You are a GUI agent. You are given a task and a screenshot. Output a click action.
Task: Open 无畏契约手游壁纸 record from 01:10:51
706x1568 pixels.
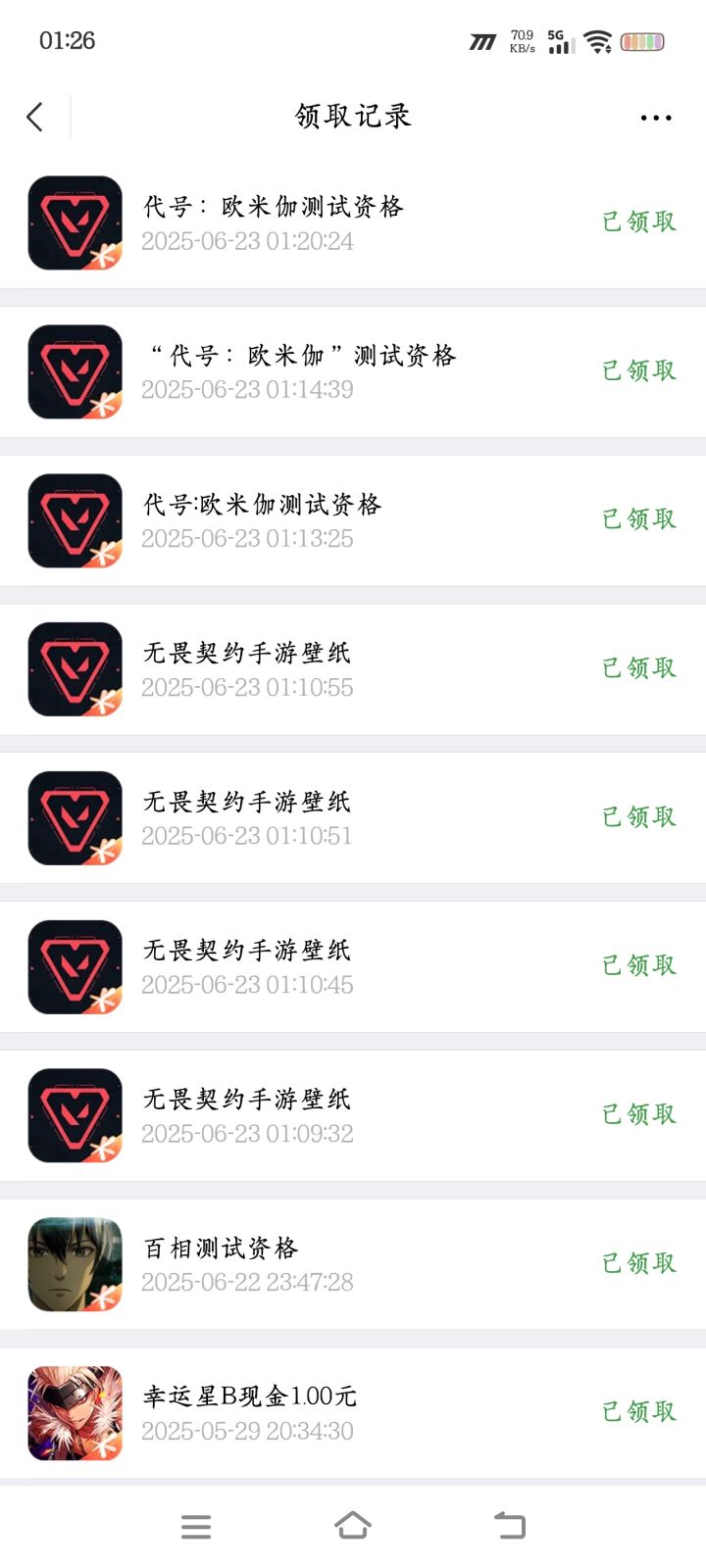pos(353,818)
